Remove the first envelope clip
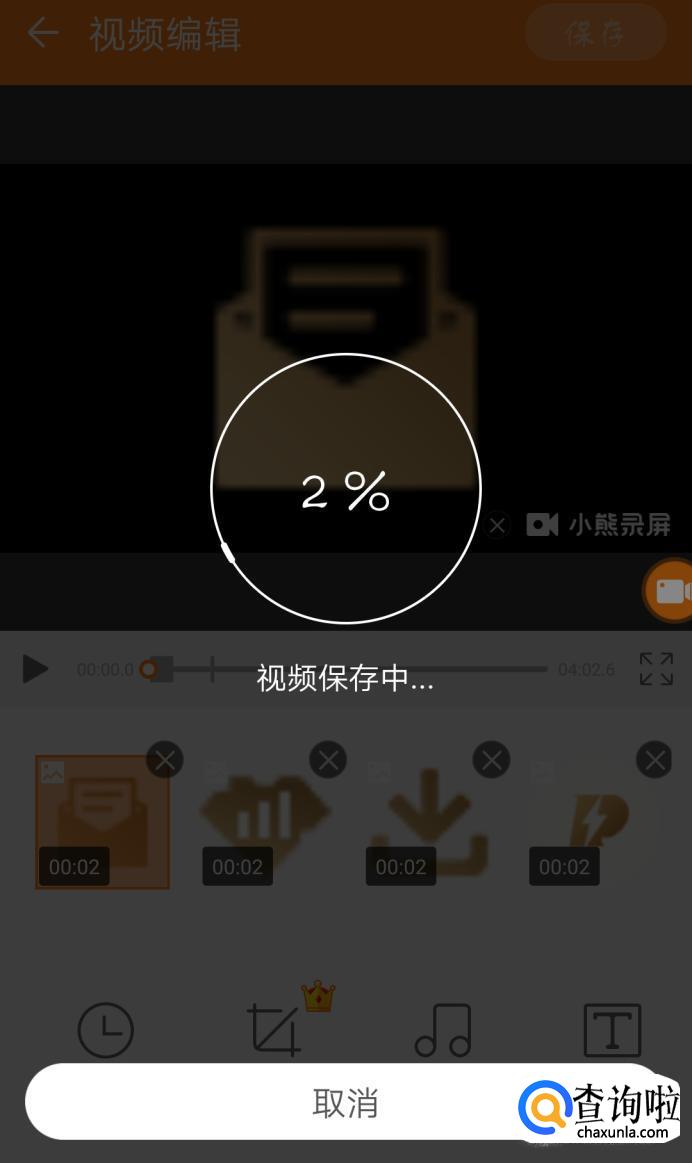The height and width of the screenshot is (1163, 692). [165, 761]
